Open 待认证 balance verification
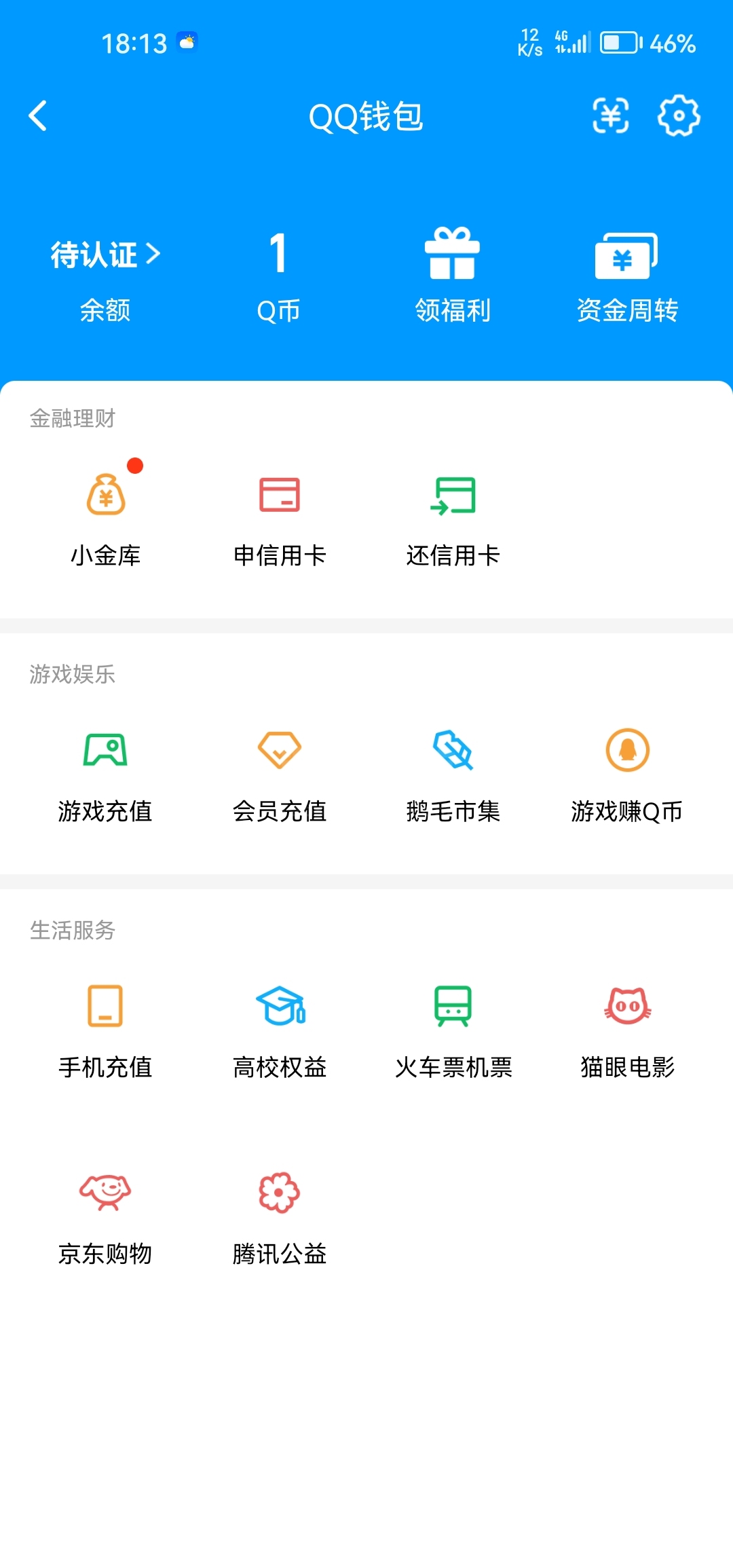The image size is (733, 1568). coord(105,280)
